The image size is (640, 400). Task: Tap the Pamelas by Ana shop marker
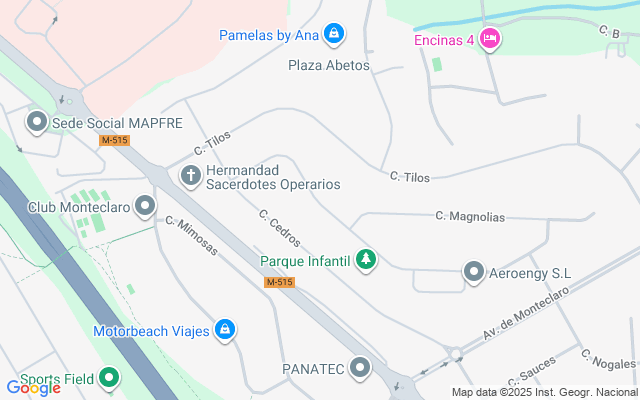[x=334, y=35]
